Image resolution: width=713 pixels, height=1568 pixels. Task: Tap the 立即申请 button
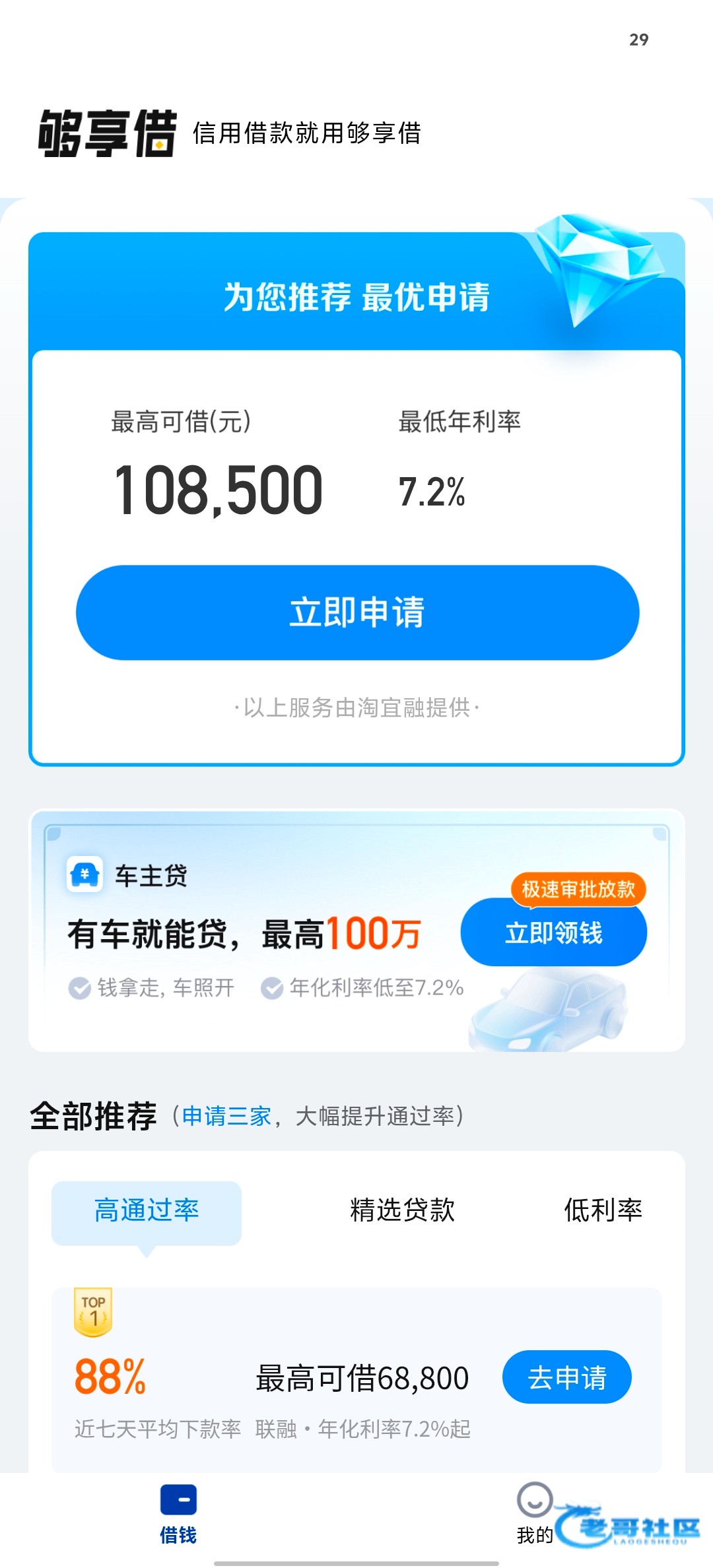pos(357,612)
